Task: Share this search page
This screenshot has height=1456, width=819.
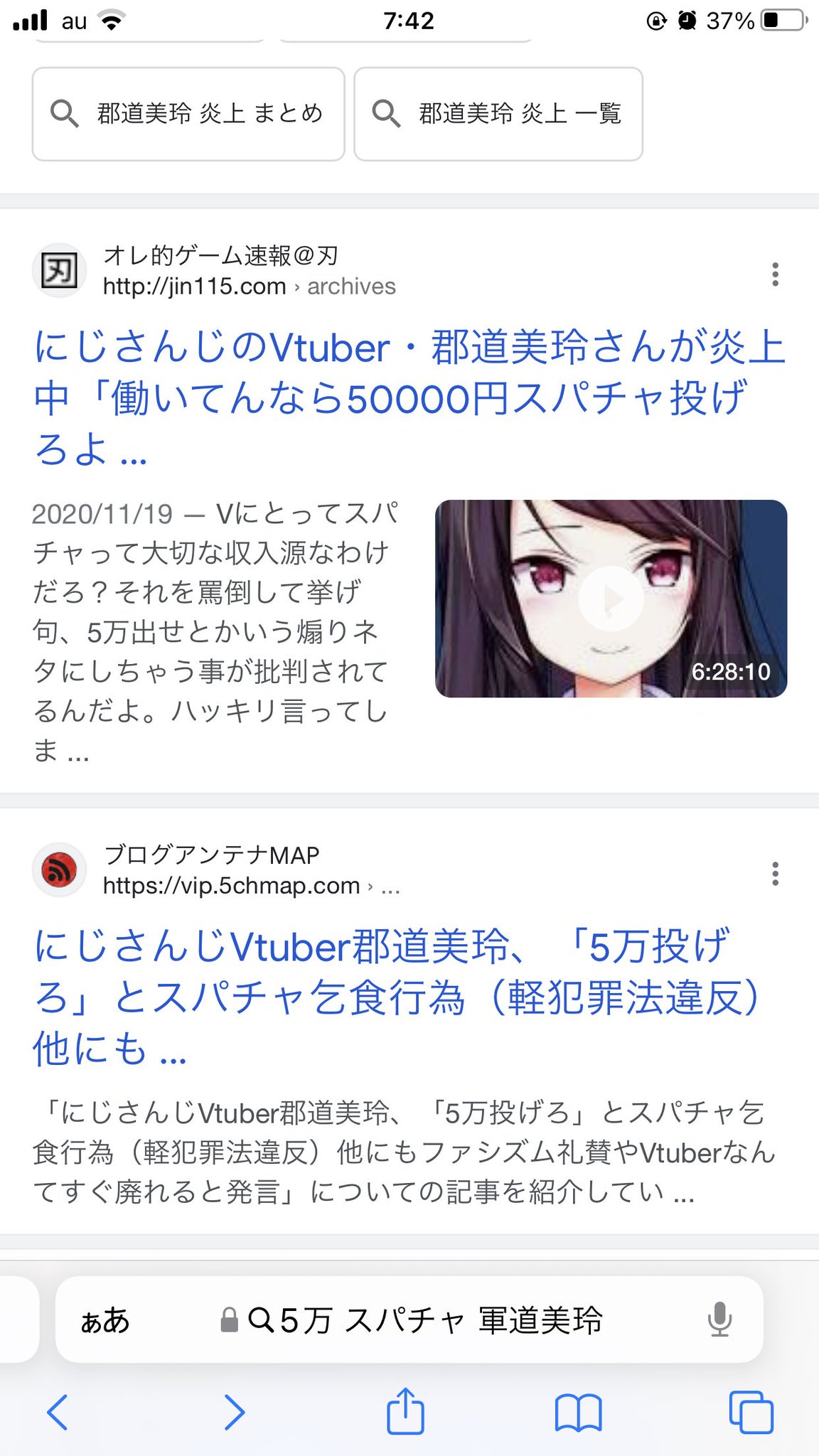Action: click(x=405, y=1410)
